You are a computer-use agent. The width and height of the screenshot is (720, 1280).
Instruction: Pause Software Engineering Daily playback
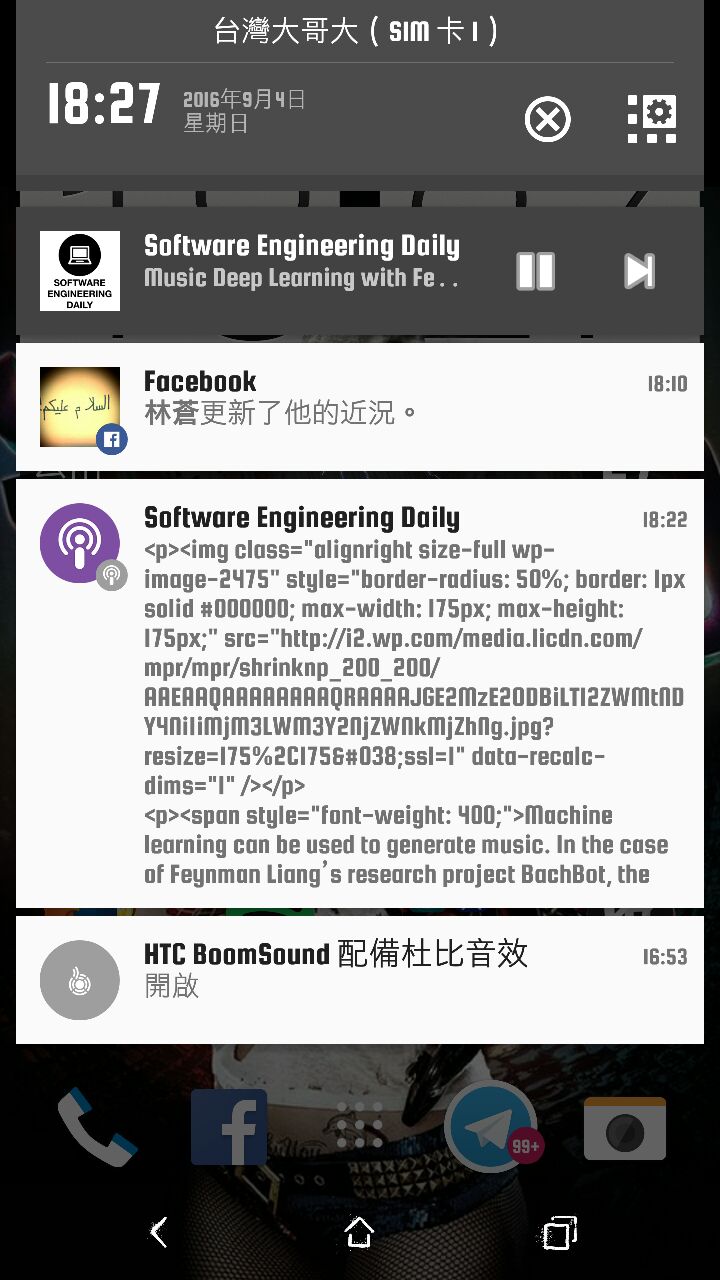(535, 271)
